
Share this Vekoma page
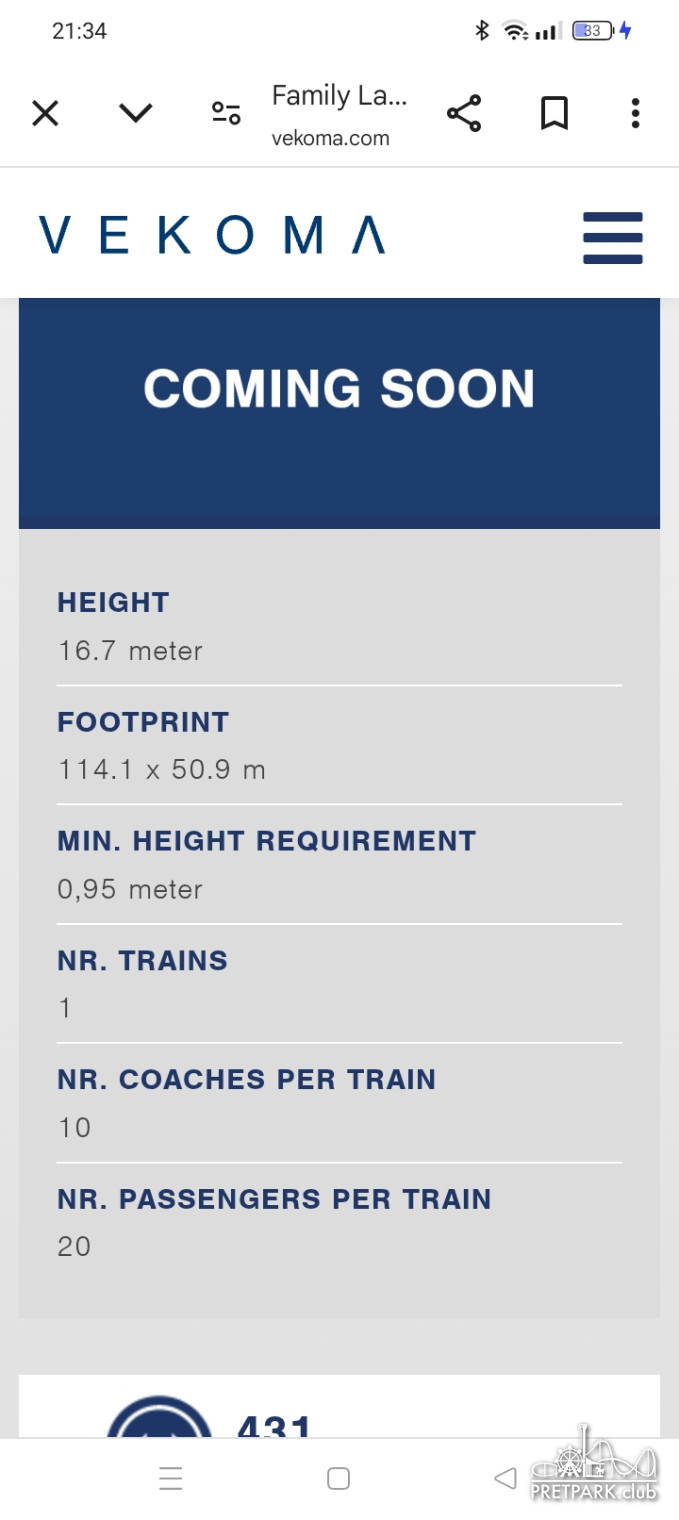(464, 114)
